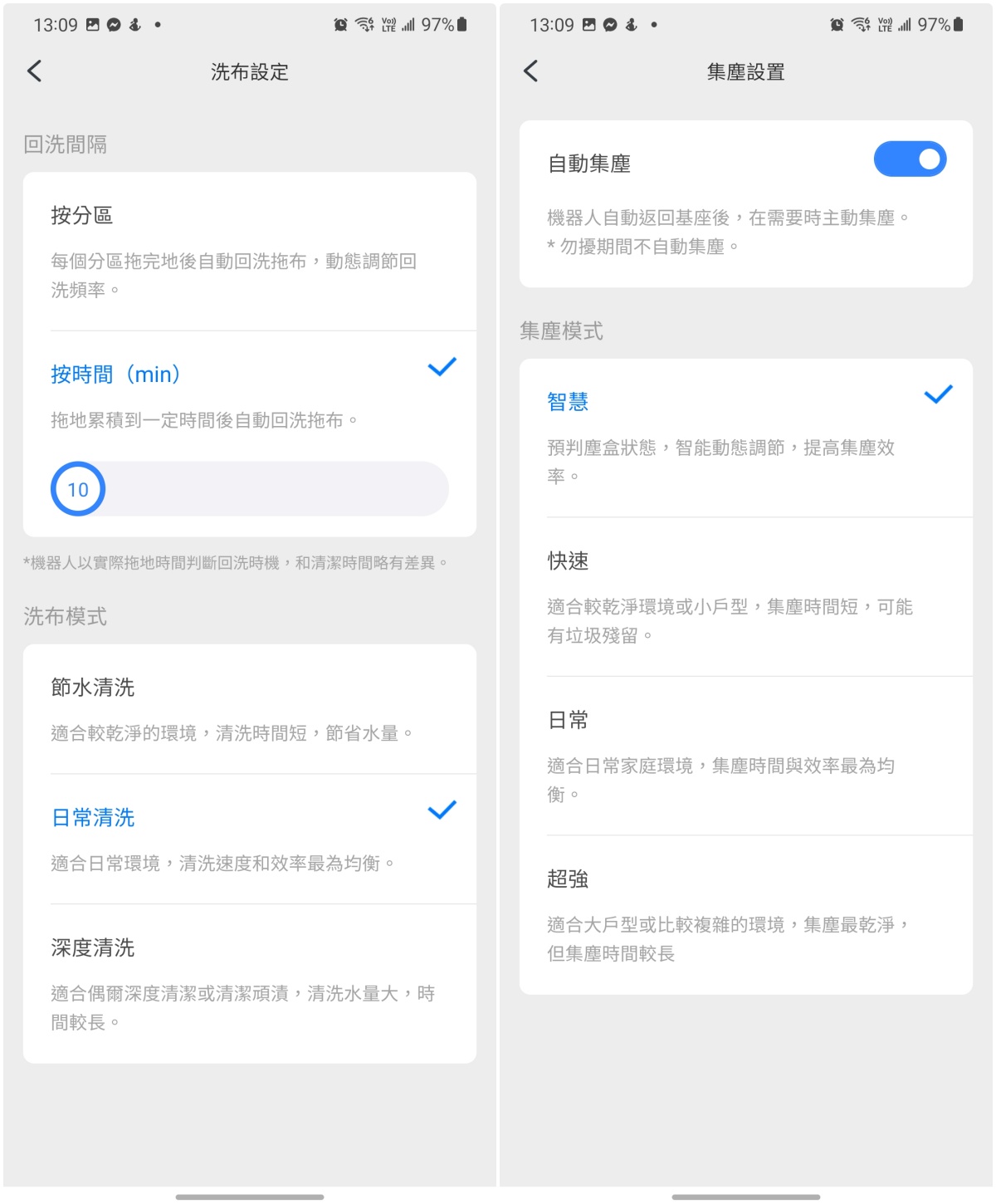Pick 日常 dust collection mode
The width and height of the screenshot is (996, 1204).
click(x=745, y=755)
